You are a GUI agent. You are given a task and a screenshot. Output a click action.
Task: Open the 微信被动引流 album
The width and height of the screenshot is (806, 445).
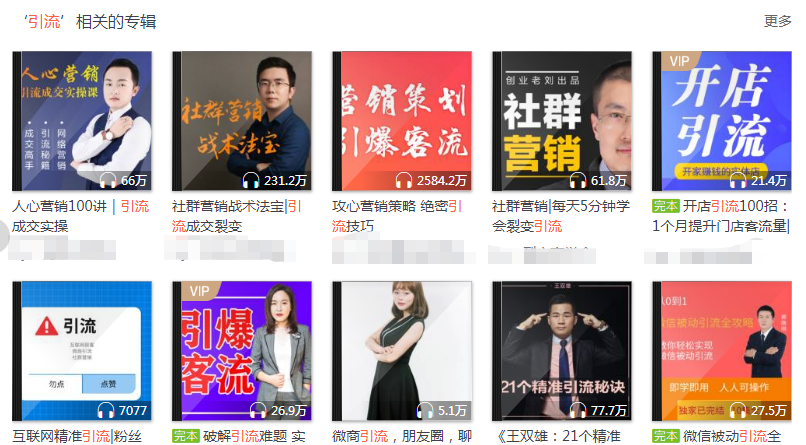(x=722, y=350)
